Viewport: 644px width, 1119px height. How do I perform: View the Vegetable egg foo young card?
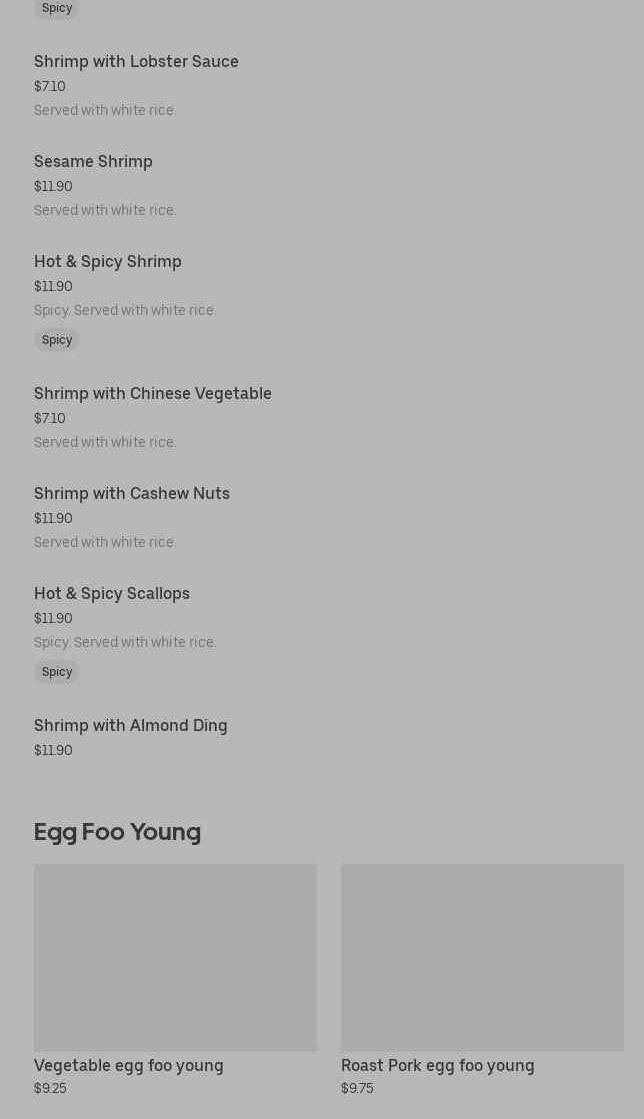[x=176, y=980]
